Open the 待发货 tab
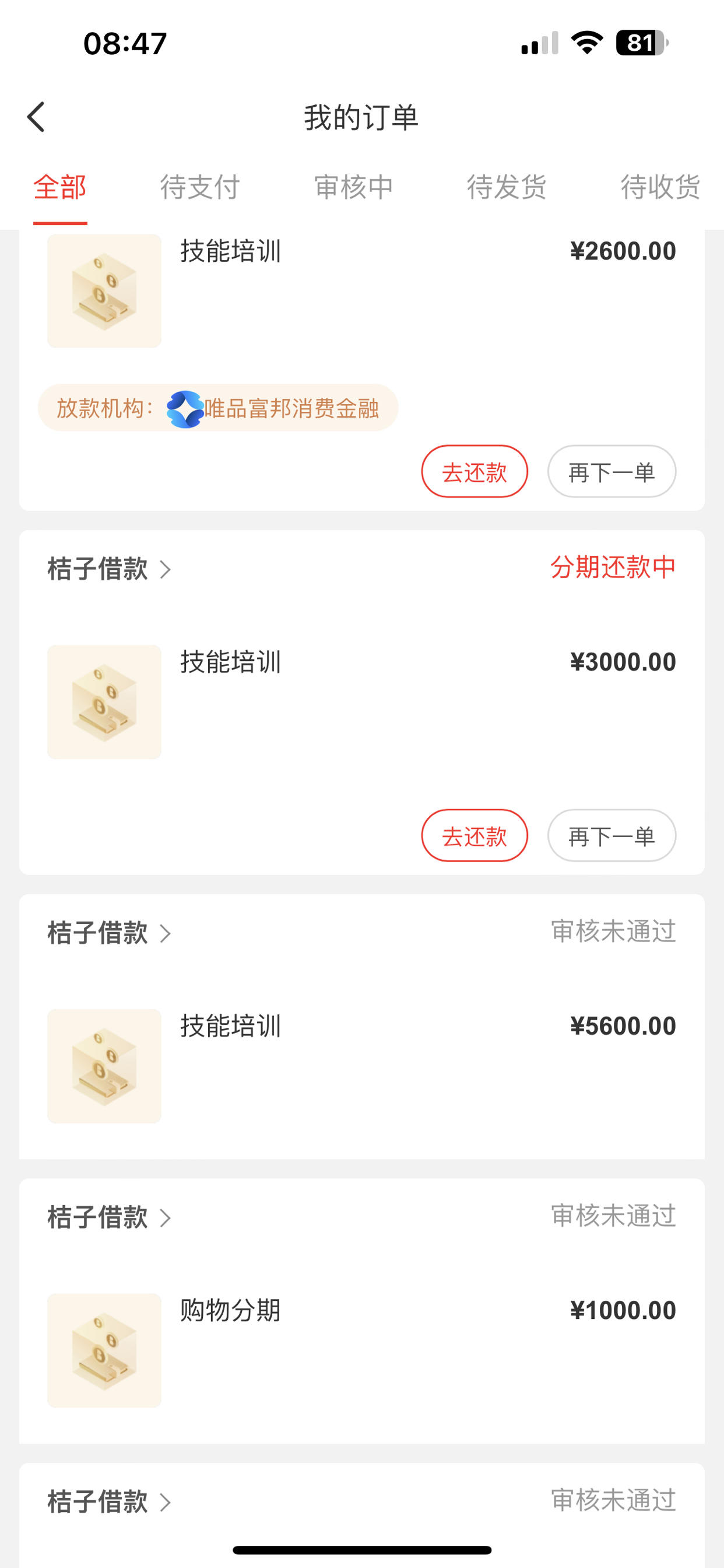 tap(507, 187)
